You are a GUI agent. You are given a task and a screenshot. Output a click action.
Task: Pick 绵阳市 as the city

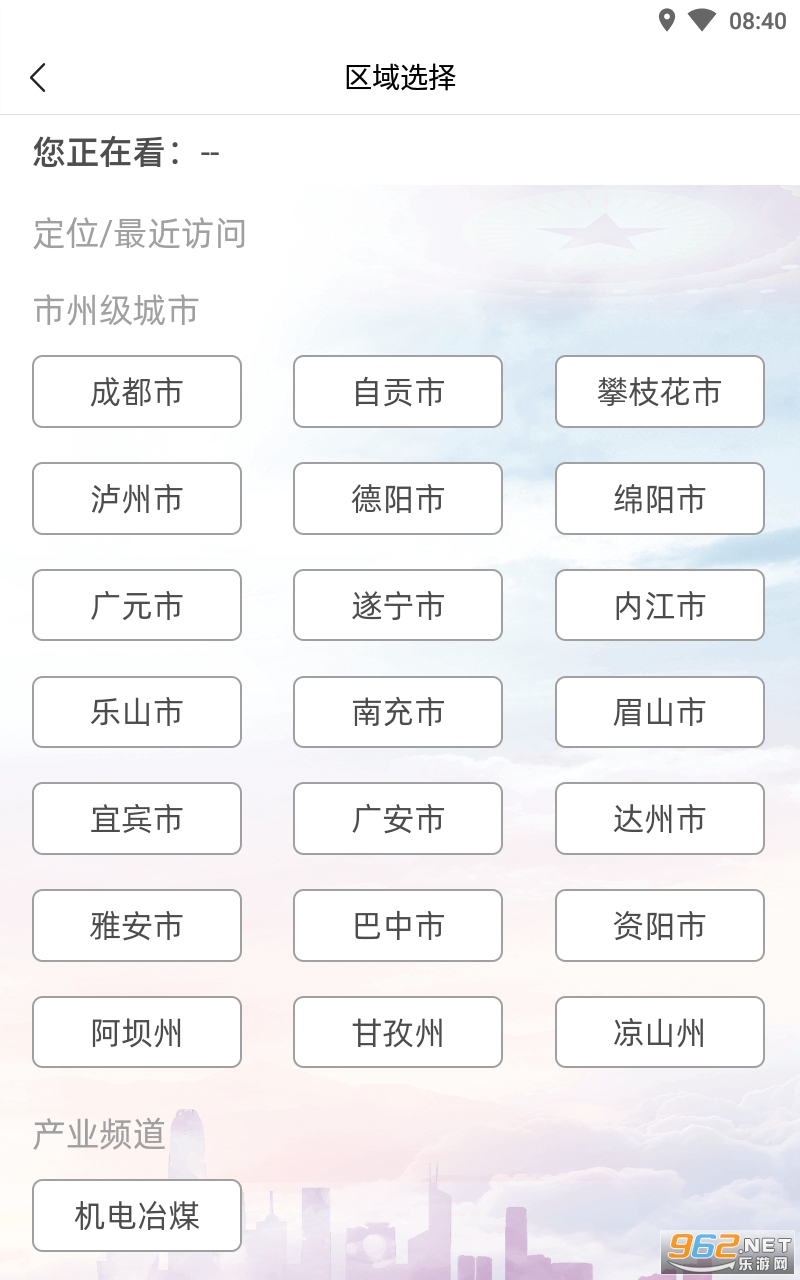(659, 499)
